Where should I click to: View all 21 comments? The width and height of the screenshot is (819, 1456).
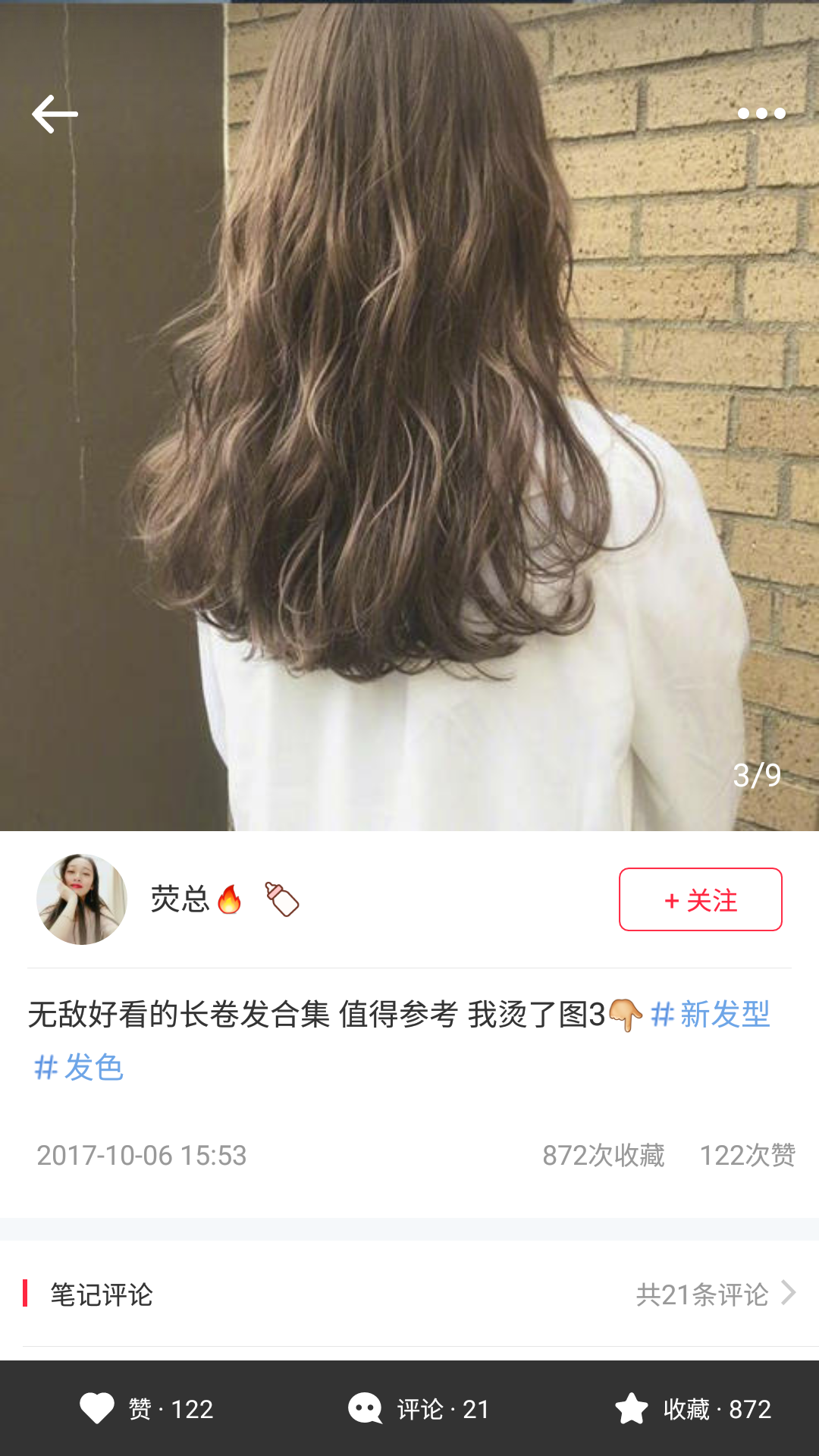coord(715,1294)
